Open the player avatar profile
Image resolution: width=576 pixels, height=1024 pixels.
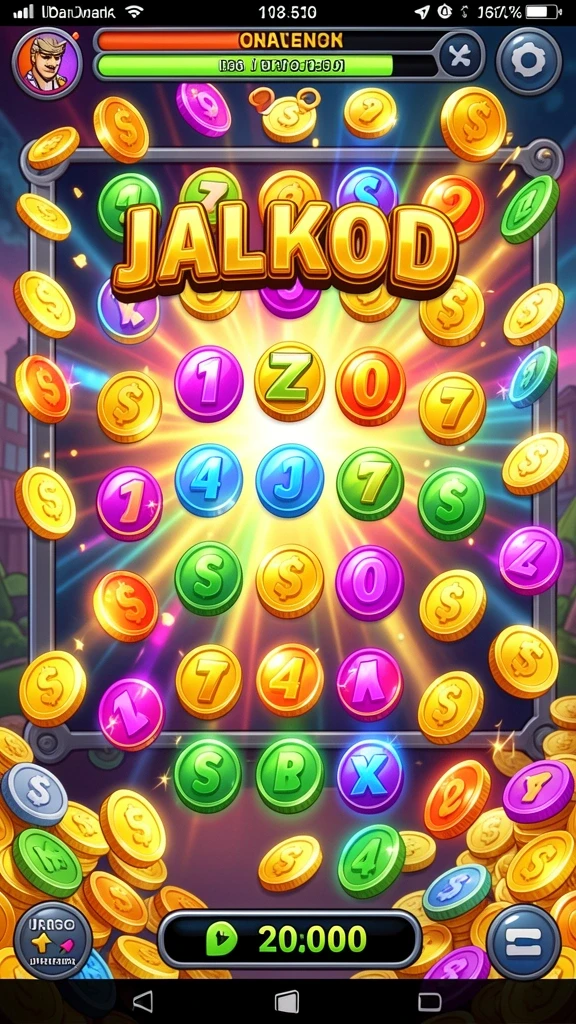[46, 63]
